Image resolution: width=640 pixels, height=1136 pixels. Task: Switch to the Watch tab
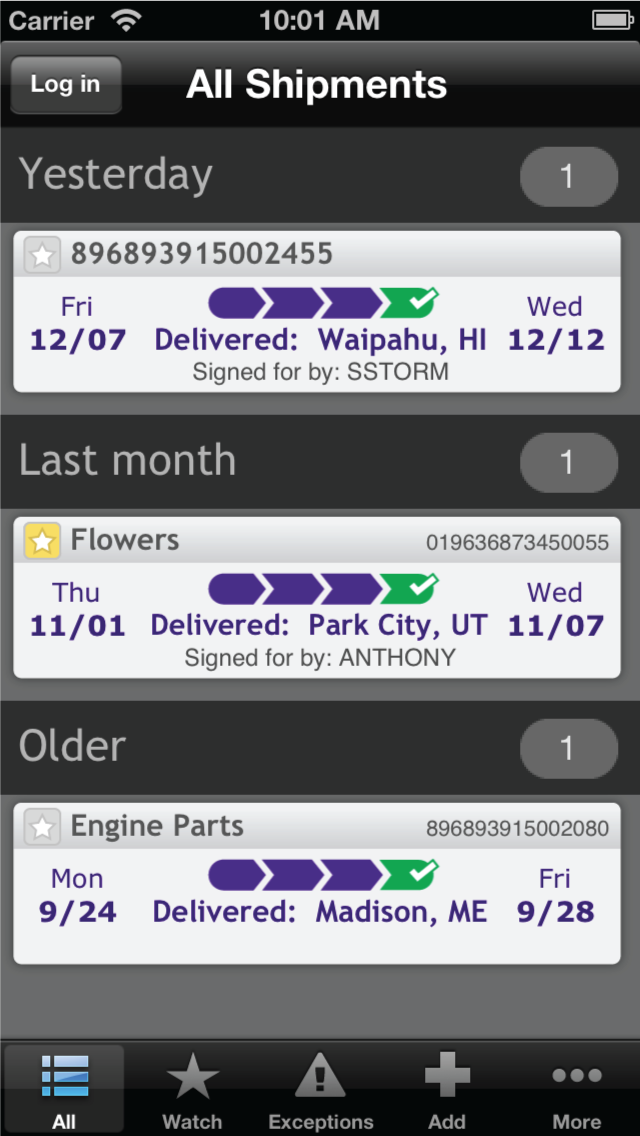point(192,1092)
